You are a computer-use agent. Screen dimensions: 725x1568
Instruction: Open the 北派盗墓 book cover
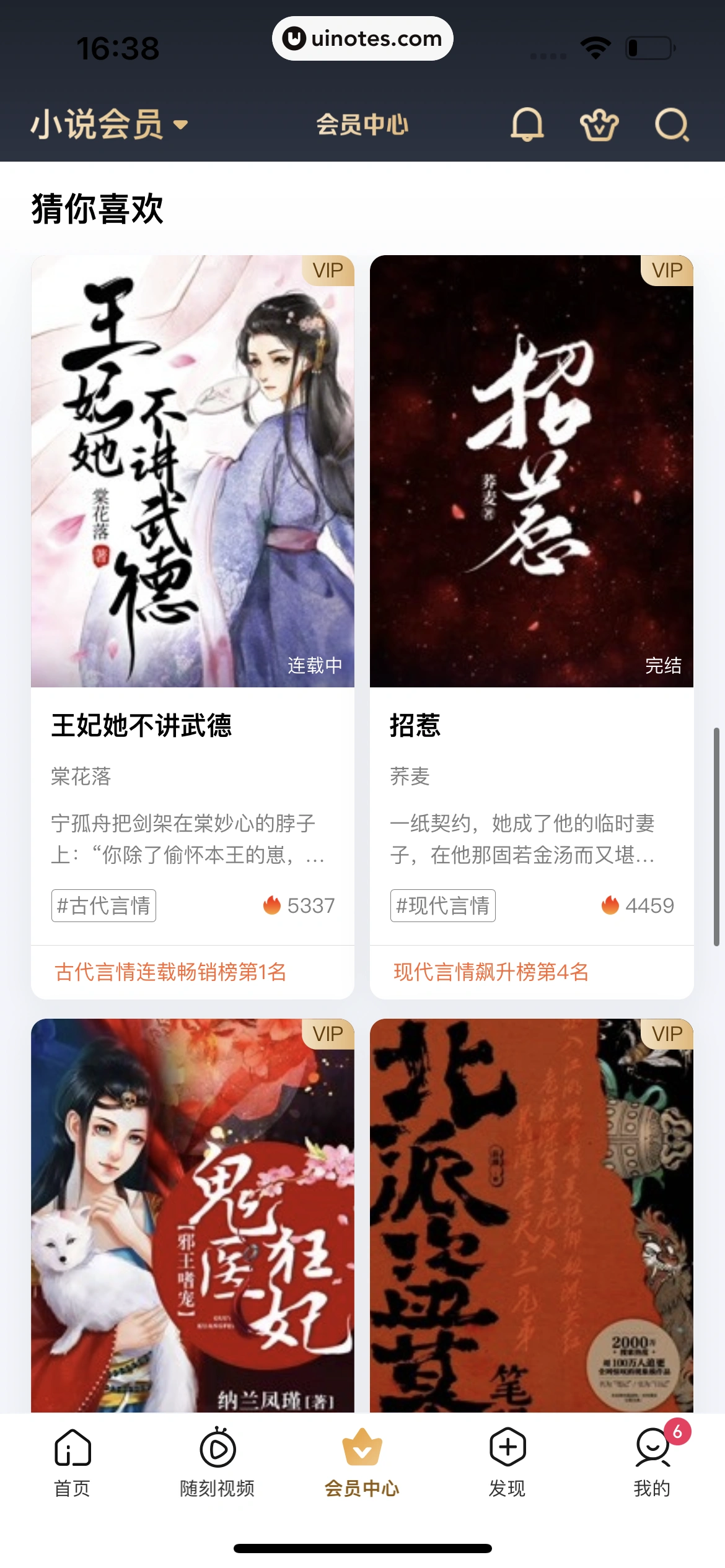pyautogui.click(x=531, y=1215)
